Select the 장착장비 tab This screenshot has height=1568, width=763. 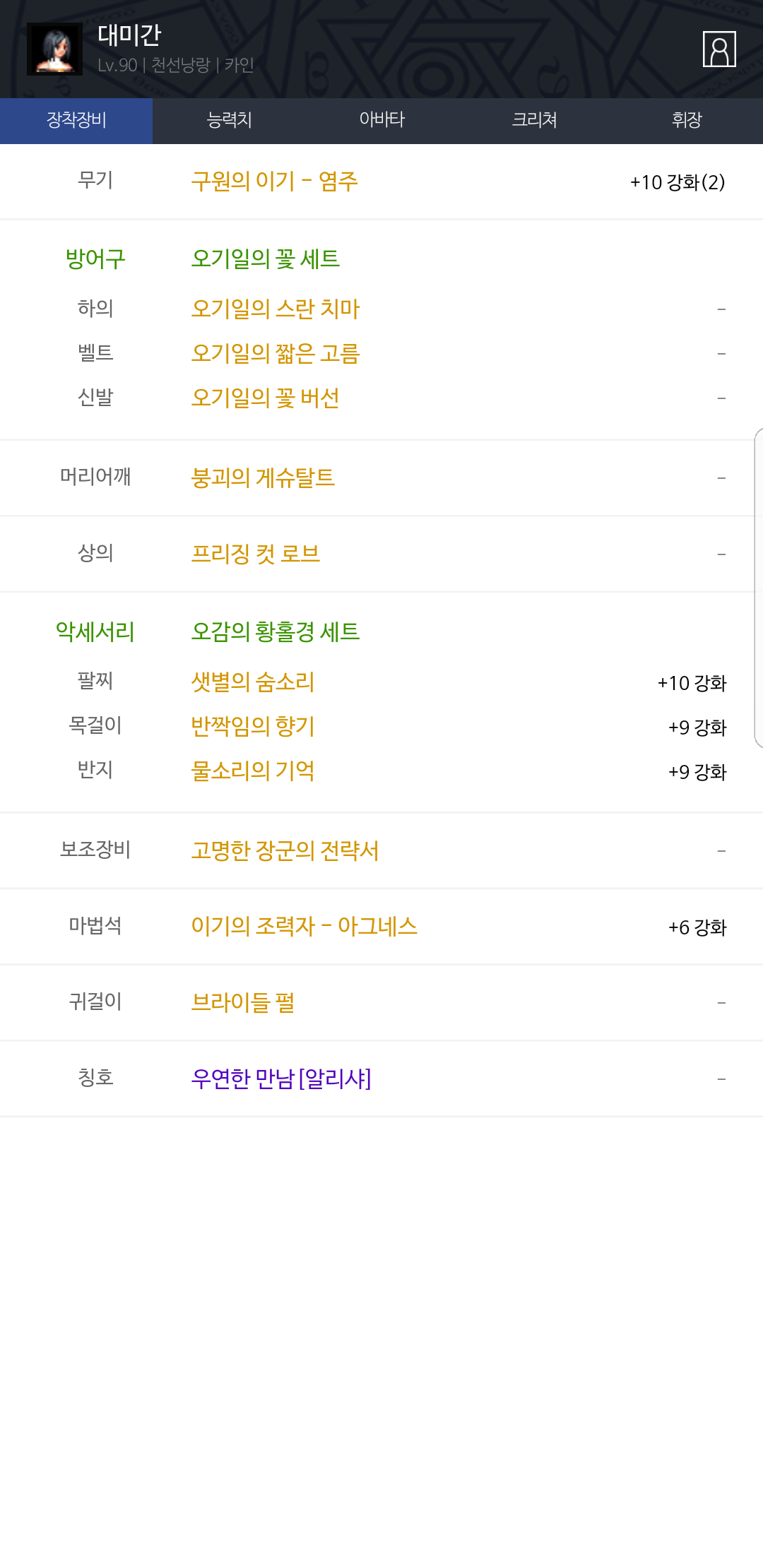pyautogui.click(x=76, y=120)
